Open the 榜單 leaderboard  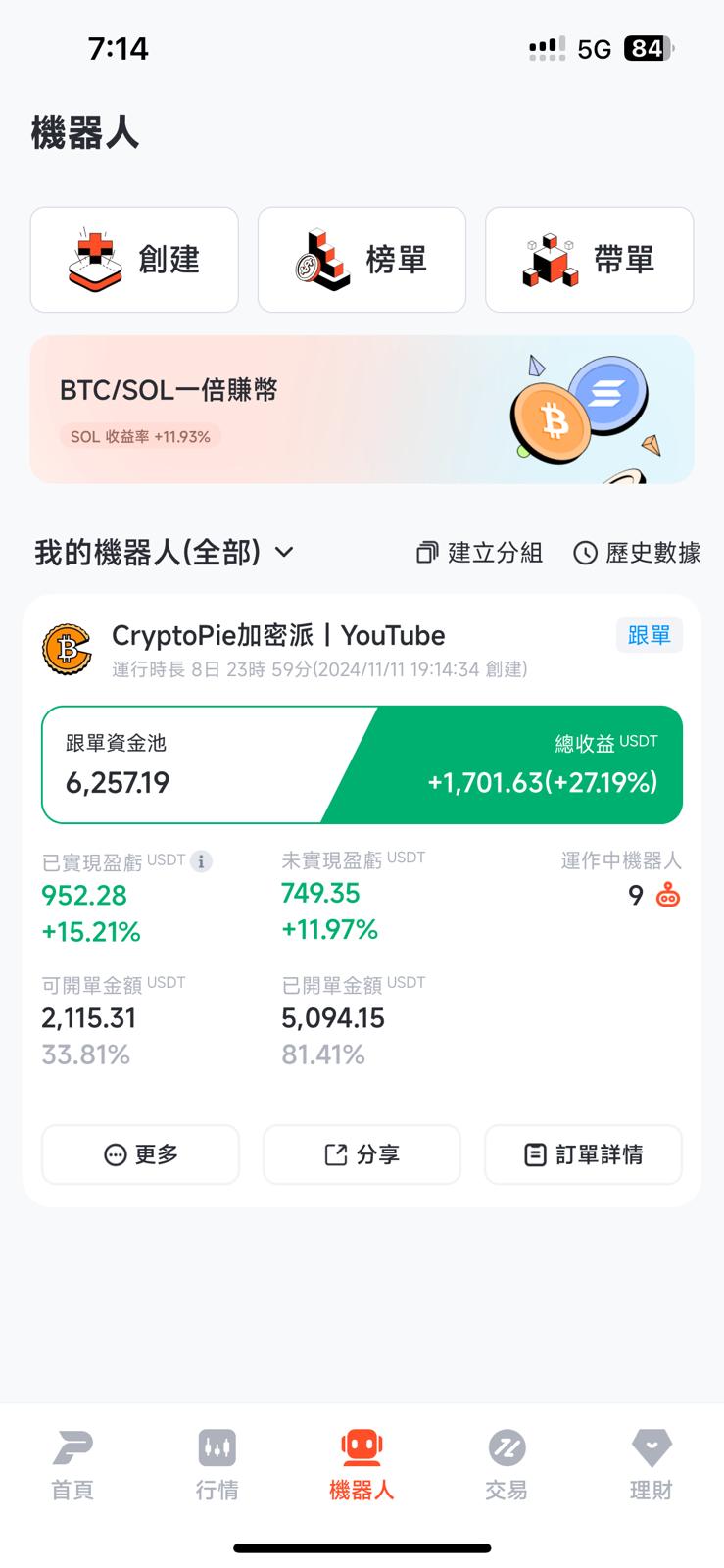(x=362, y=260)
